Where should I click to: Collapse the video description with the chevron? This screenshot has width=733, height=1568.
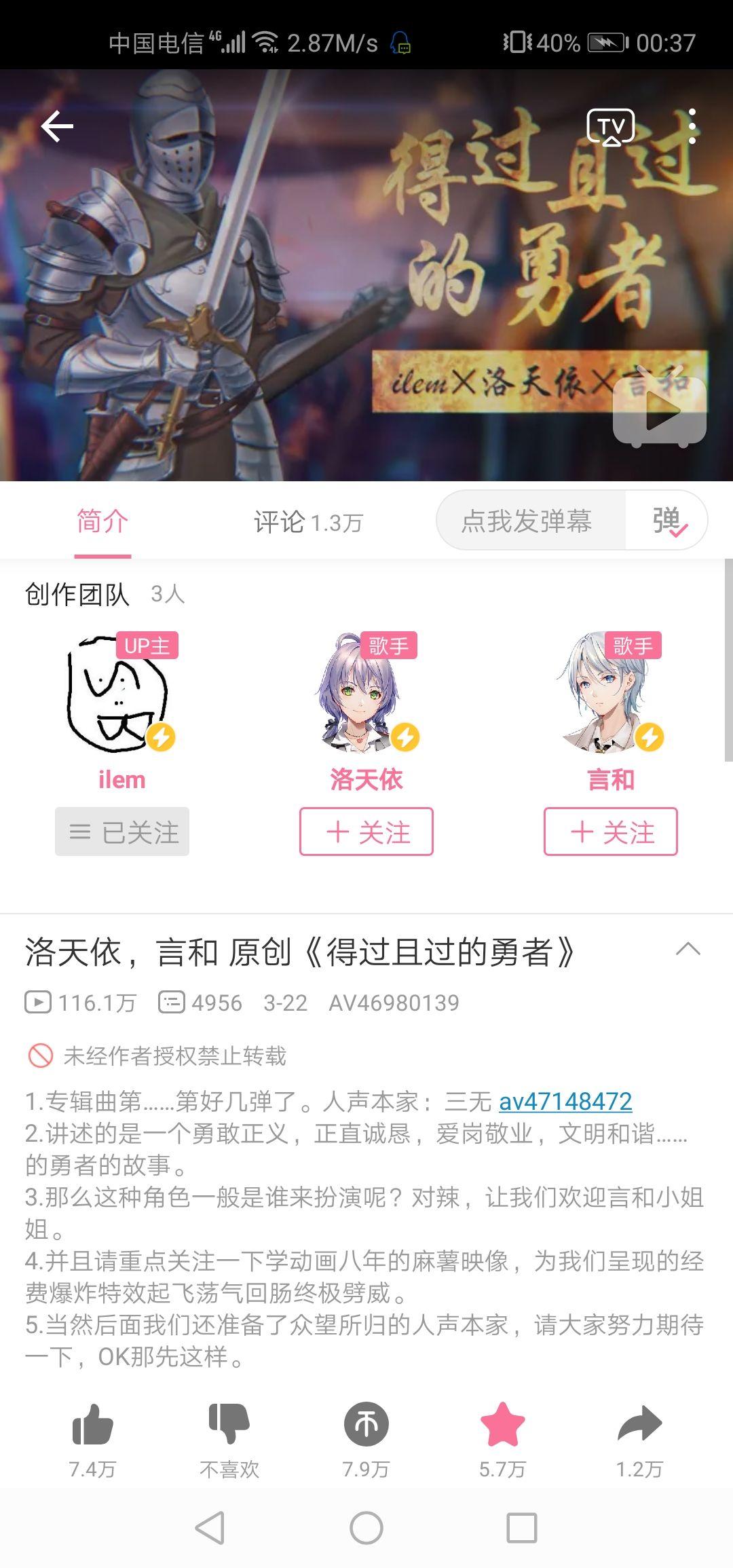(x=688, y=949)
